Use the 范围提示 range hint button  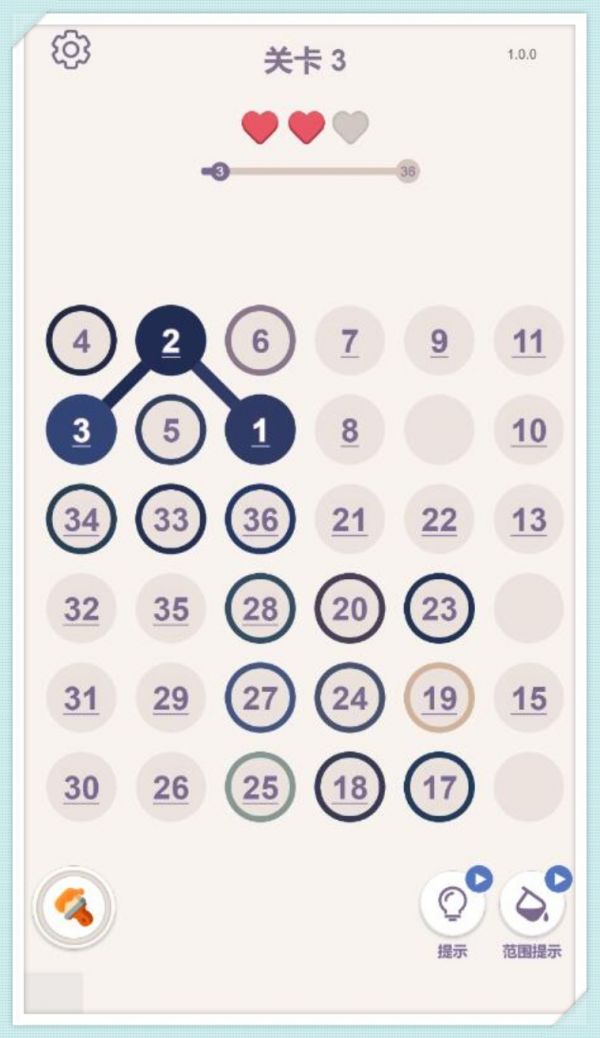(x=532, y=904)
